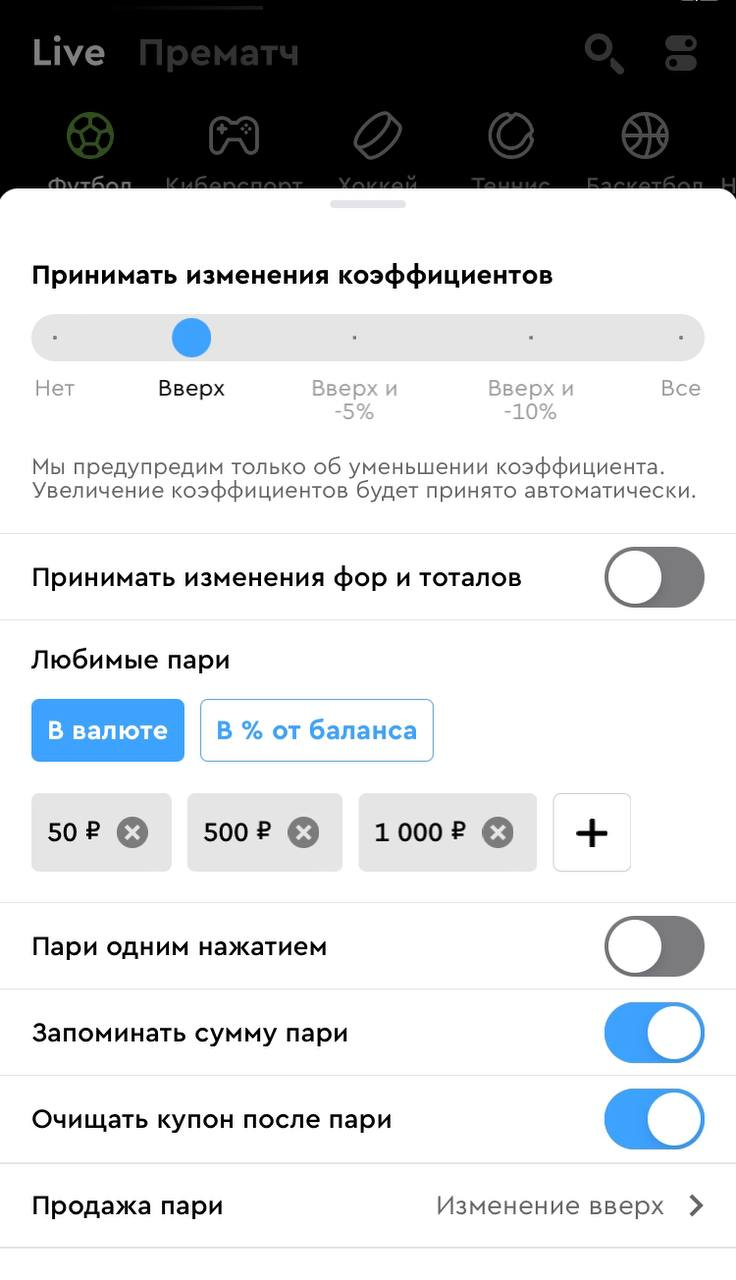Image resolution: width=736 pixels, height=1280 pixels.
Task: Choose "Вверх и -5%" slider position
Action: click(x=354, y=338)
